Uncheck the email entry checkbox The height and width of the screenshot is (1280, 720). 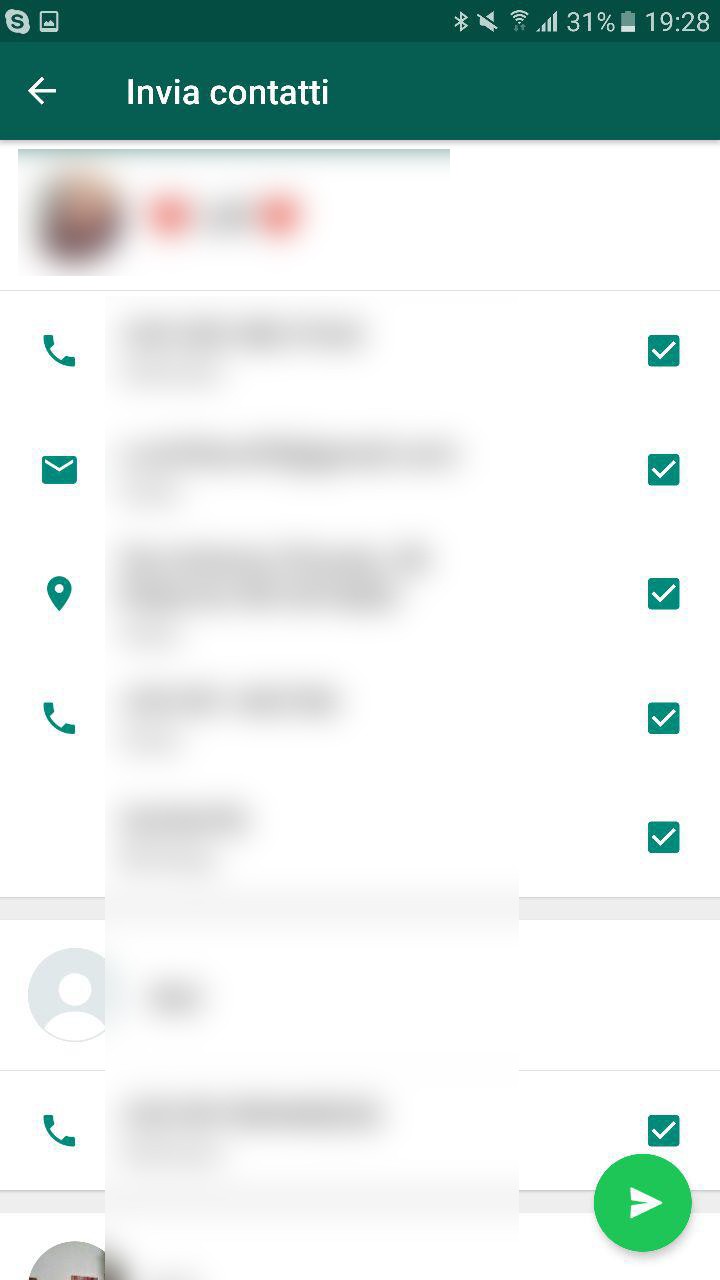663,470
